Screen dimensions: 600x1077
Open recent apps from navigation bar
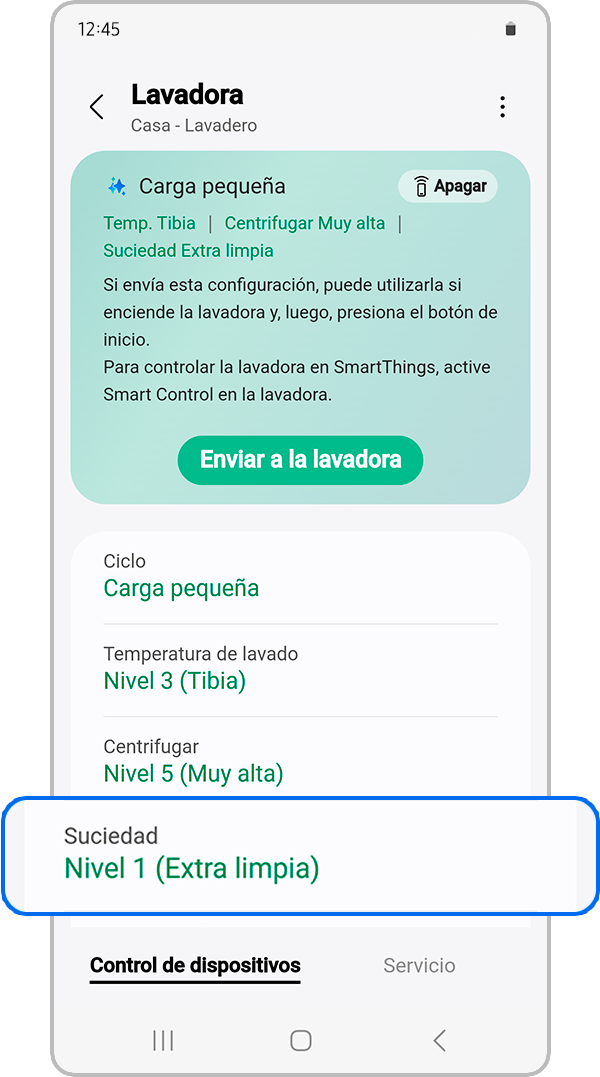pyautogui.click(x=163, y=1041)
